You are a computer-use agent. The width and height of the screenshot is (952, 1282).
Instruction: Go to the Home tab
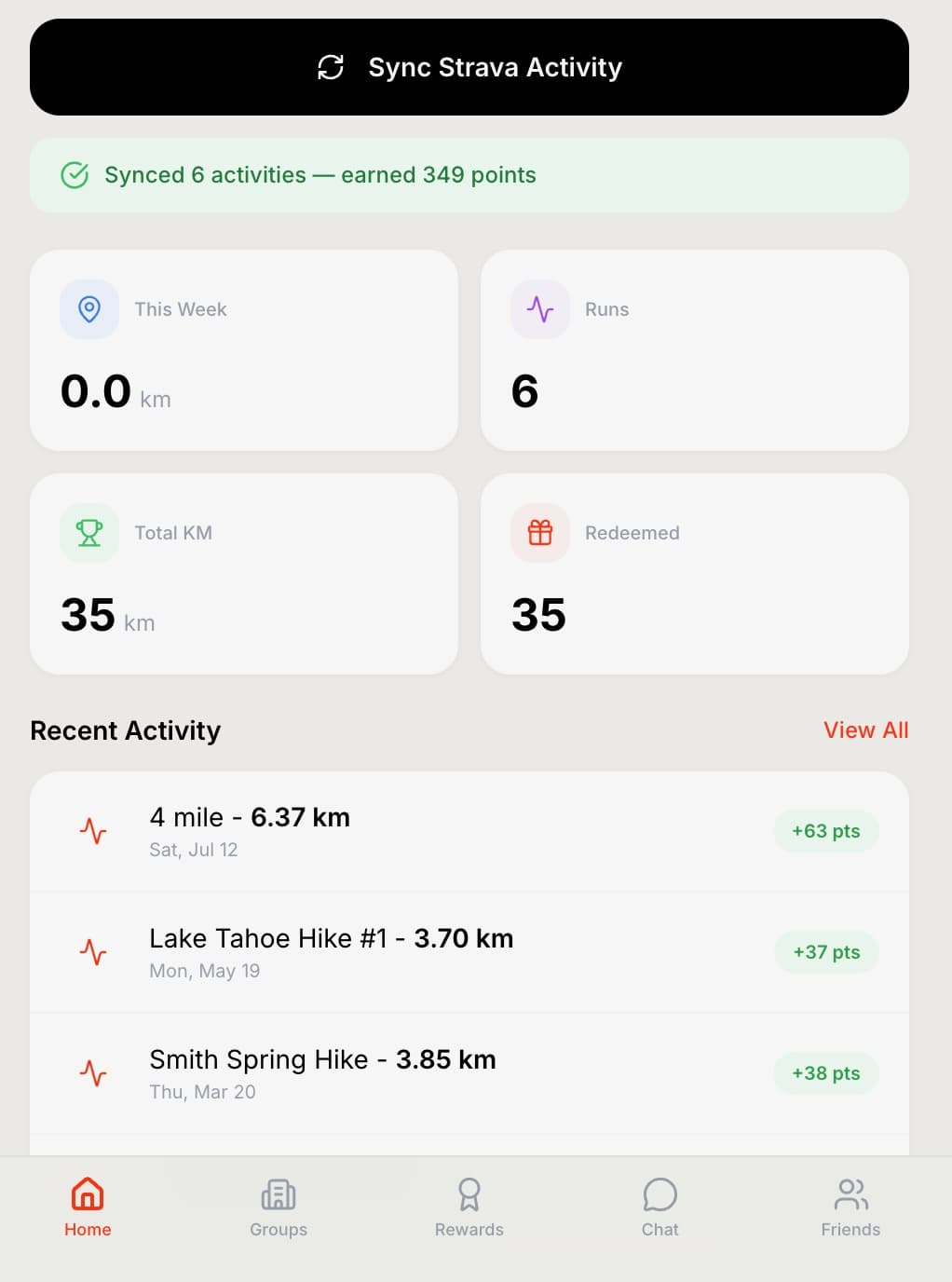[x=88, y=1207]
